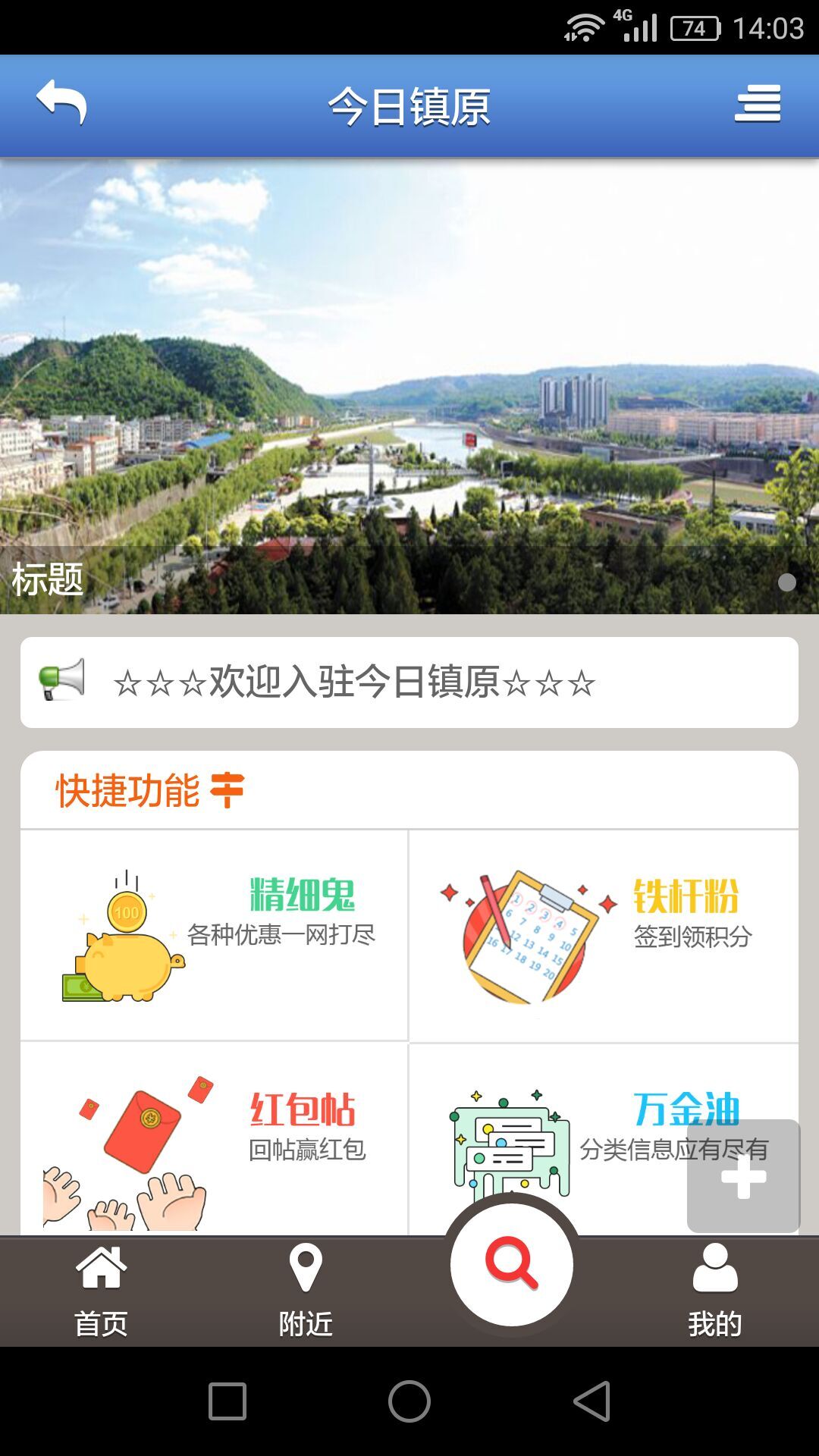
Task: Open recent apps from navigation bar
Action: click(x=227, y=1401)
